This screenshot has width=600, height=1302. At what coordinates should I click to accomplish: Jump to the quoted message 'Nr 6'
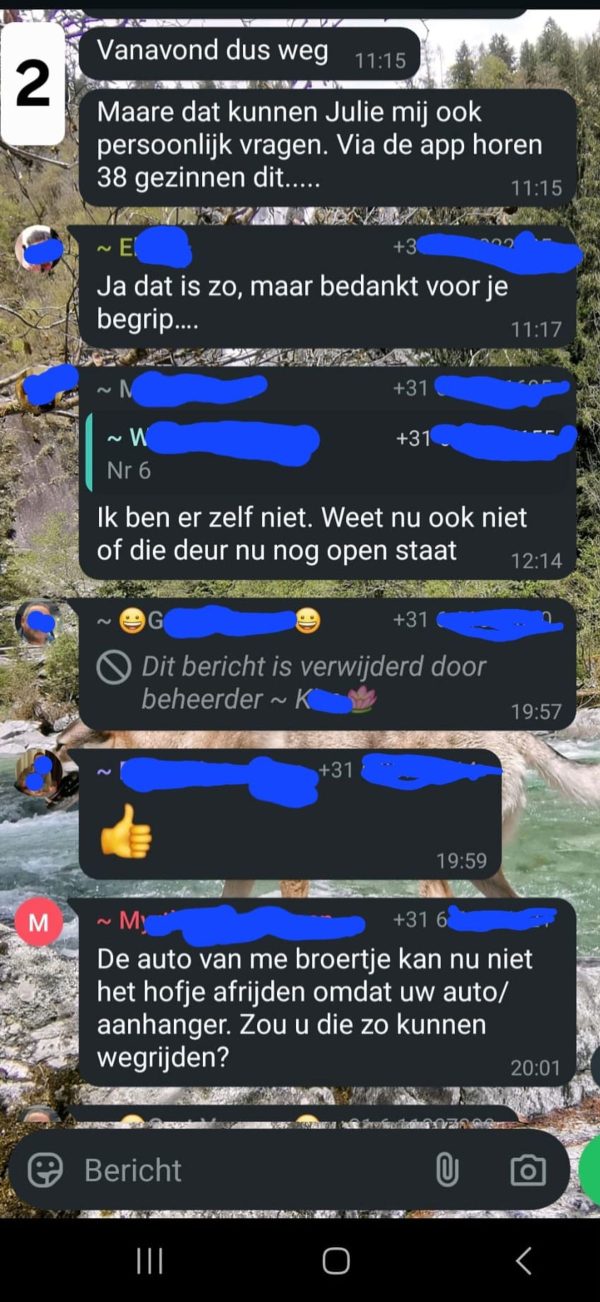[x=330, y=455]
